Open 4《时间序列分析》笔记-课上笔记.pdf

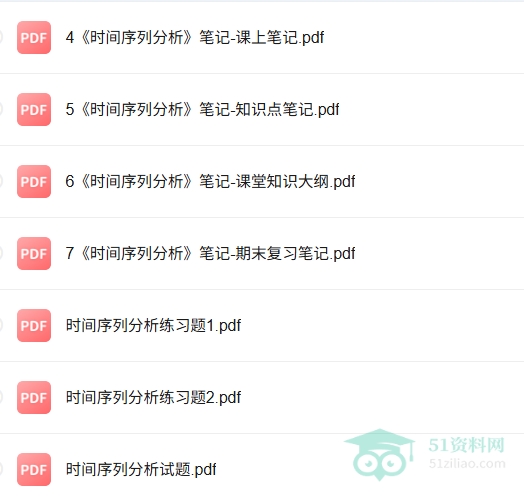(195, 37)
